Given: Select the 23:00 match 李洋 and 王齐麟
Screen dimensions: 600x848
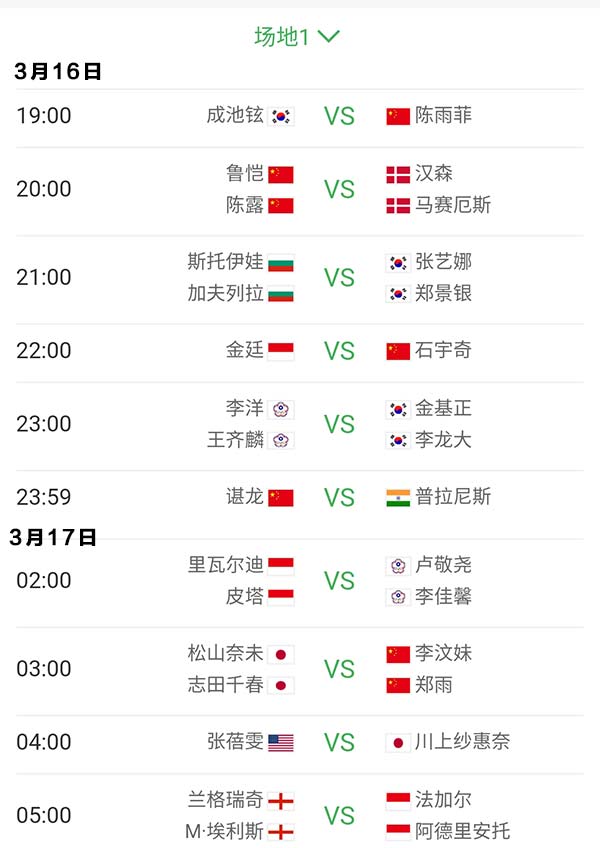Looking at the screenshot, I should 300,424.
